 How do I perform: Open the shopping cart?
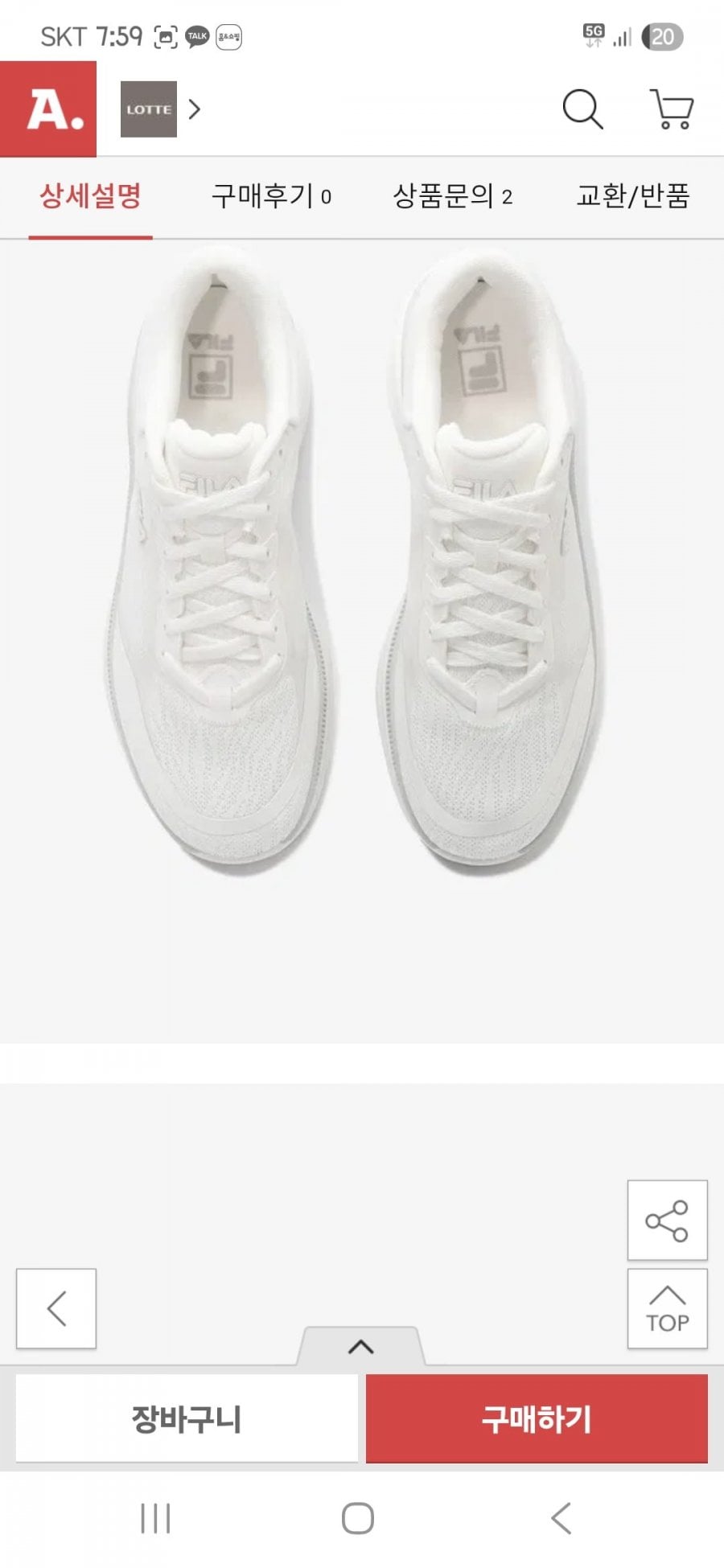click(672, 109)
